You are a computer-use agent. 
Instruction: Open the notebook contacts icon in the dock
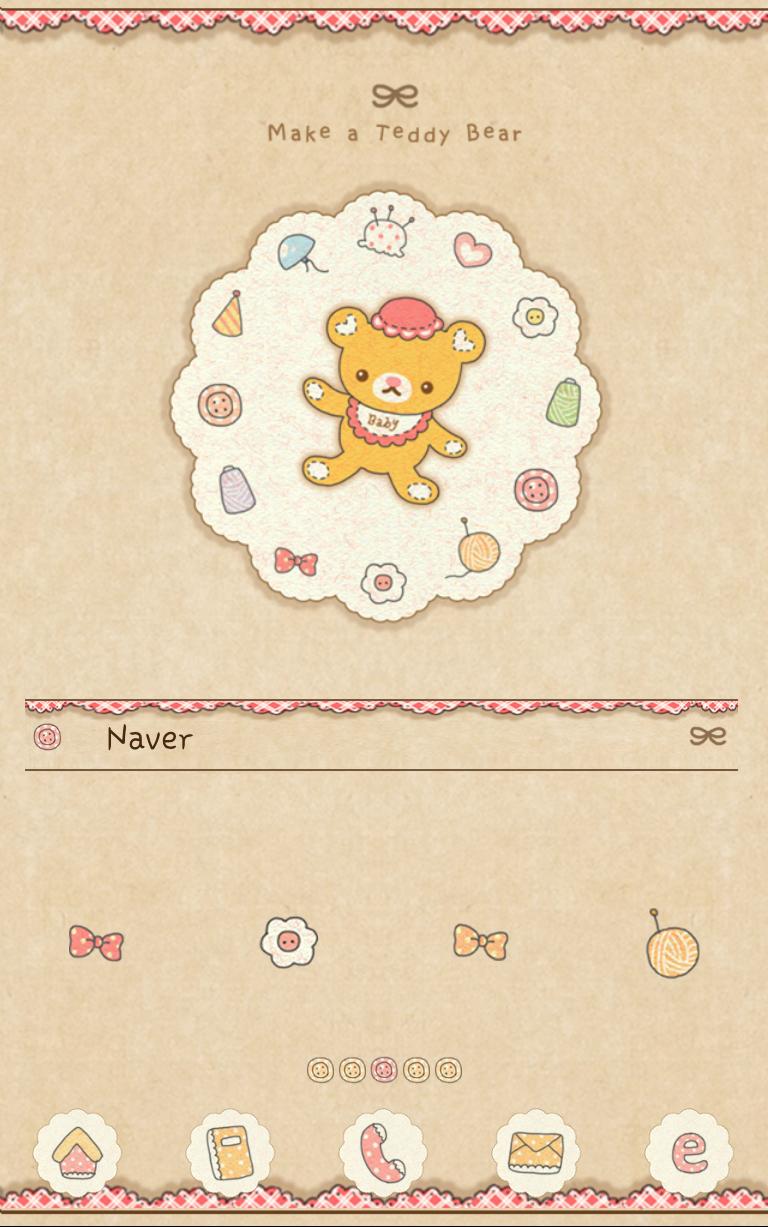pyautogui.click(x=230, y=1153)
